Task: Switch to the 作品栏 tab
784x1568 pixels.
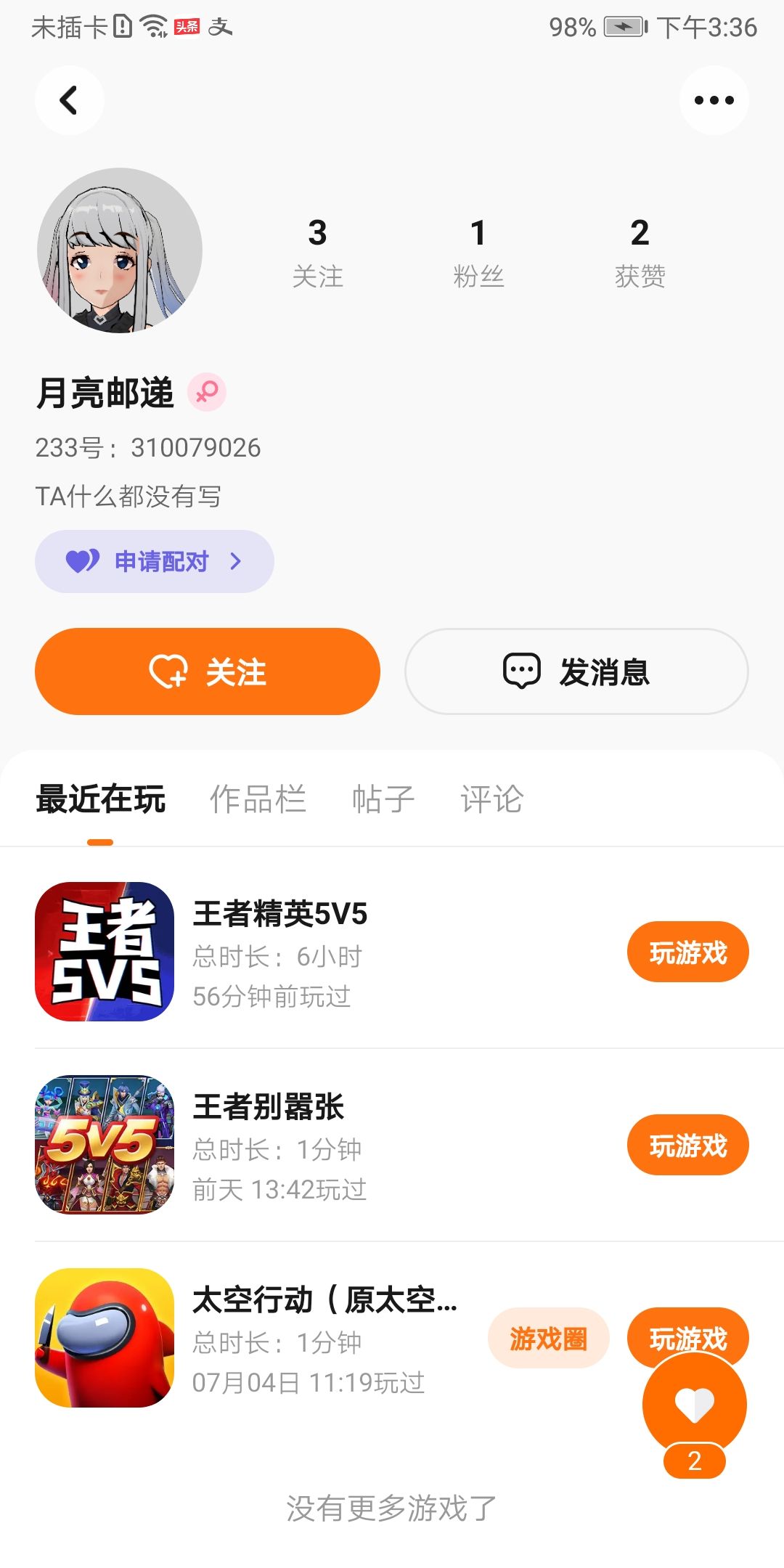Action: pos(258,799)
